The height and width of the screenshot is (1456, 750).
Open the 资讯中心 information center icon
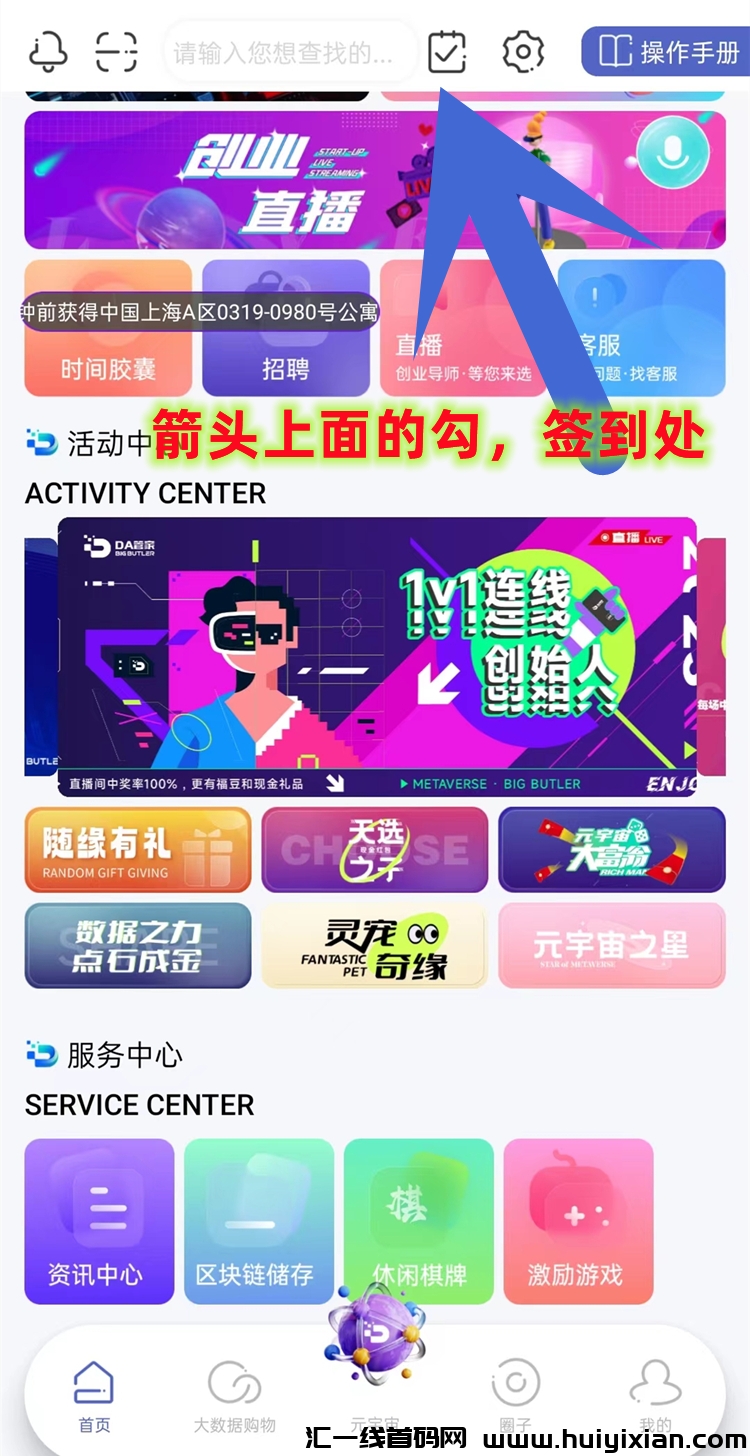98,1220
